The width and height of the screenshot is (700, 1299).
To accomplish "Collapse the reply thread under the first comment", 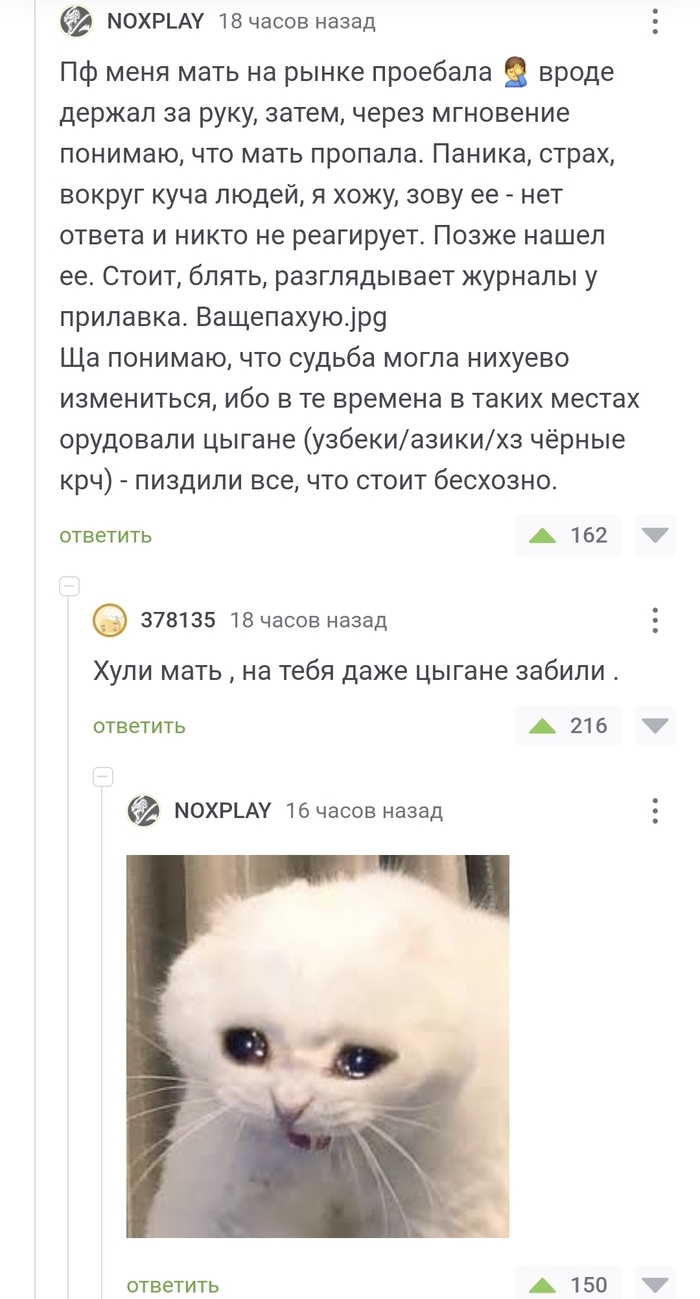I will [x=69, y=586].
